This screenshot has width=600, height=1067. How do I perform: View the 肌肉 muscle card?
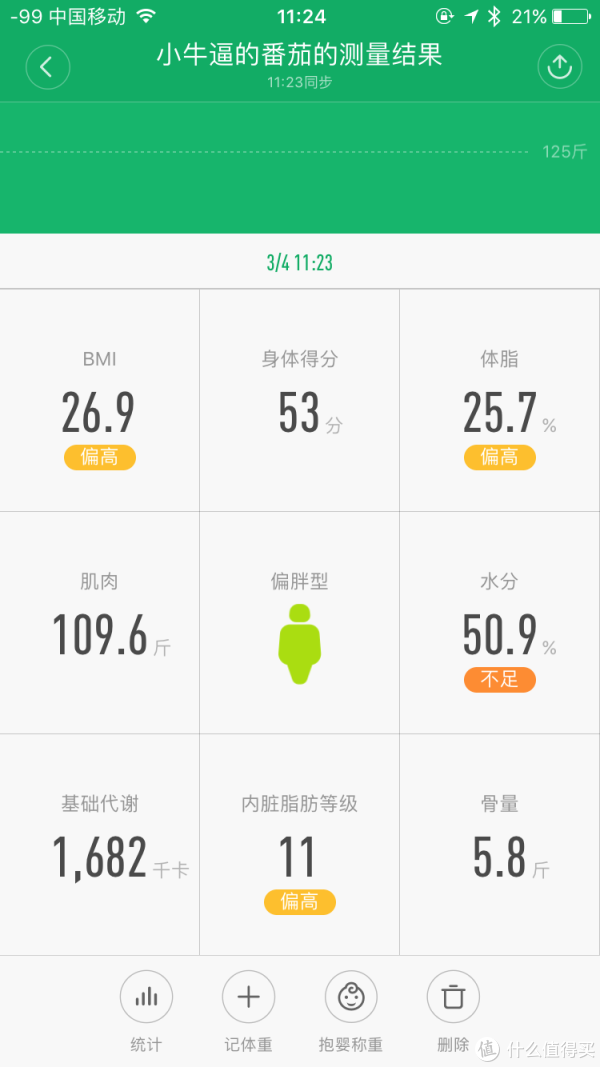[99, 623]
